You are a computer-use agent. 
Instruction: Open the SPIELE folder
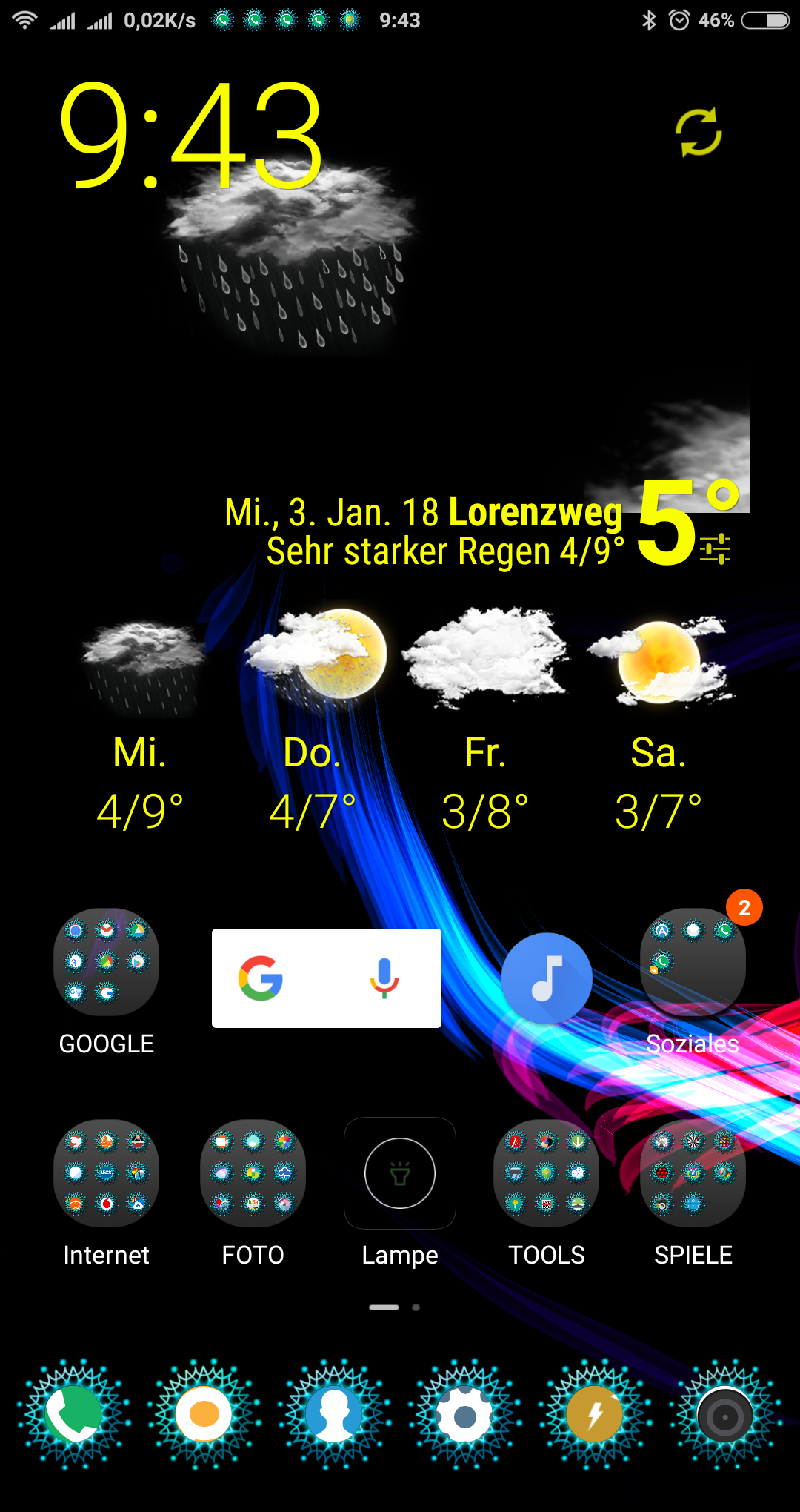693,1173
